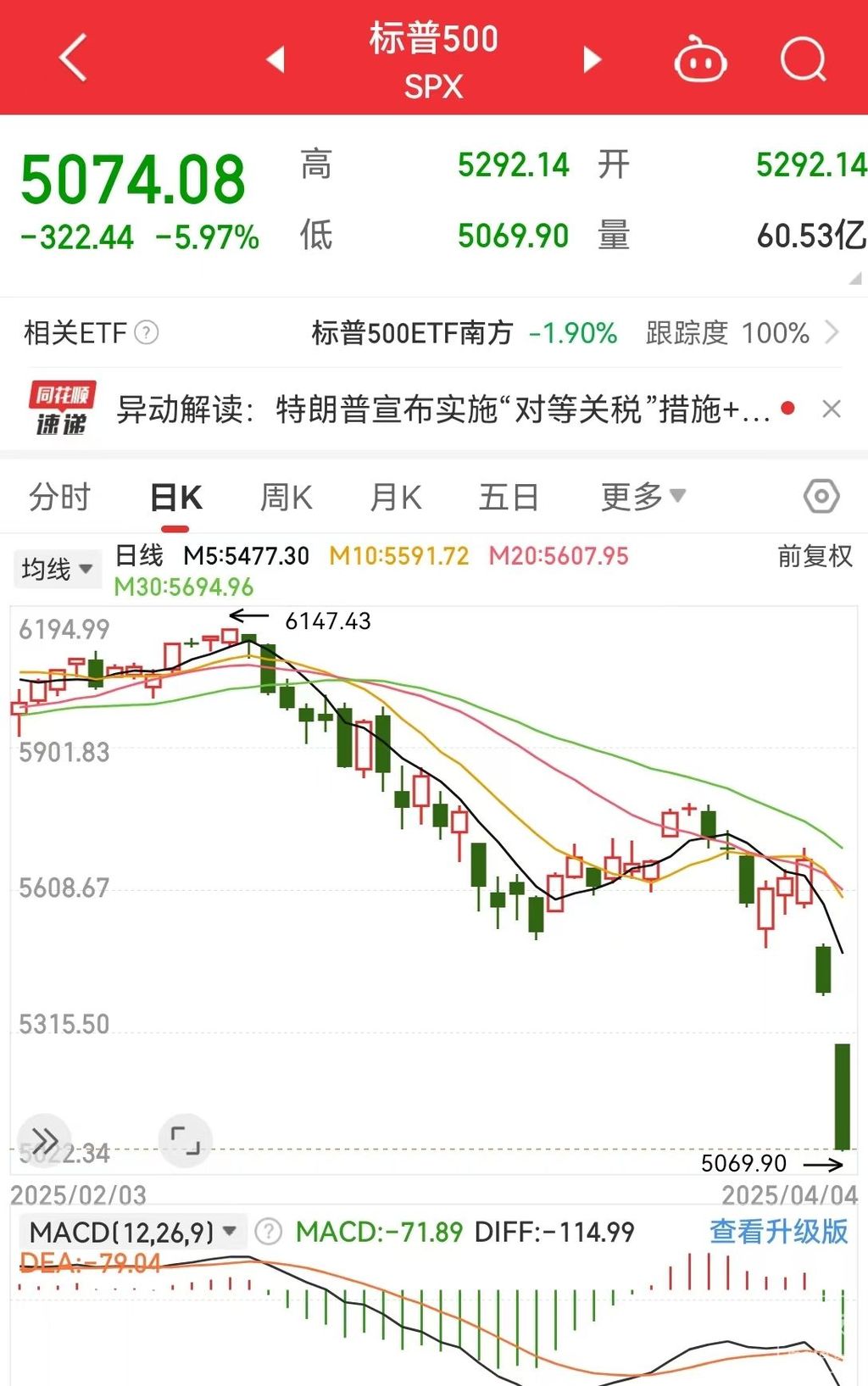The height and width of the screenshot is (1386, 868).
Task: Read the 异动解读 news about 特朗普
Action: [x=442, y=409]
